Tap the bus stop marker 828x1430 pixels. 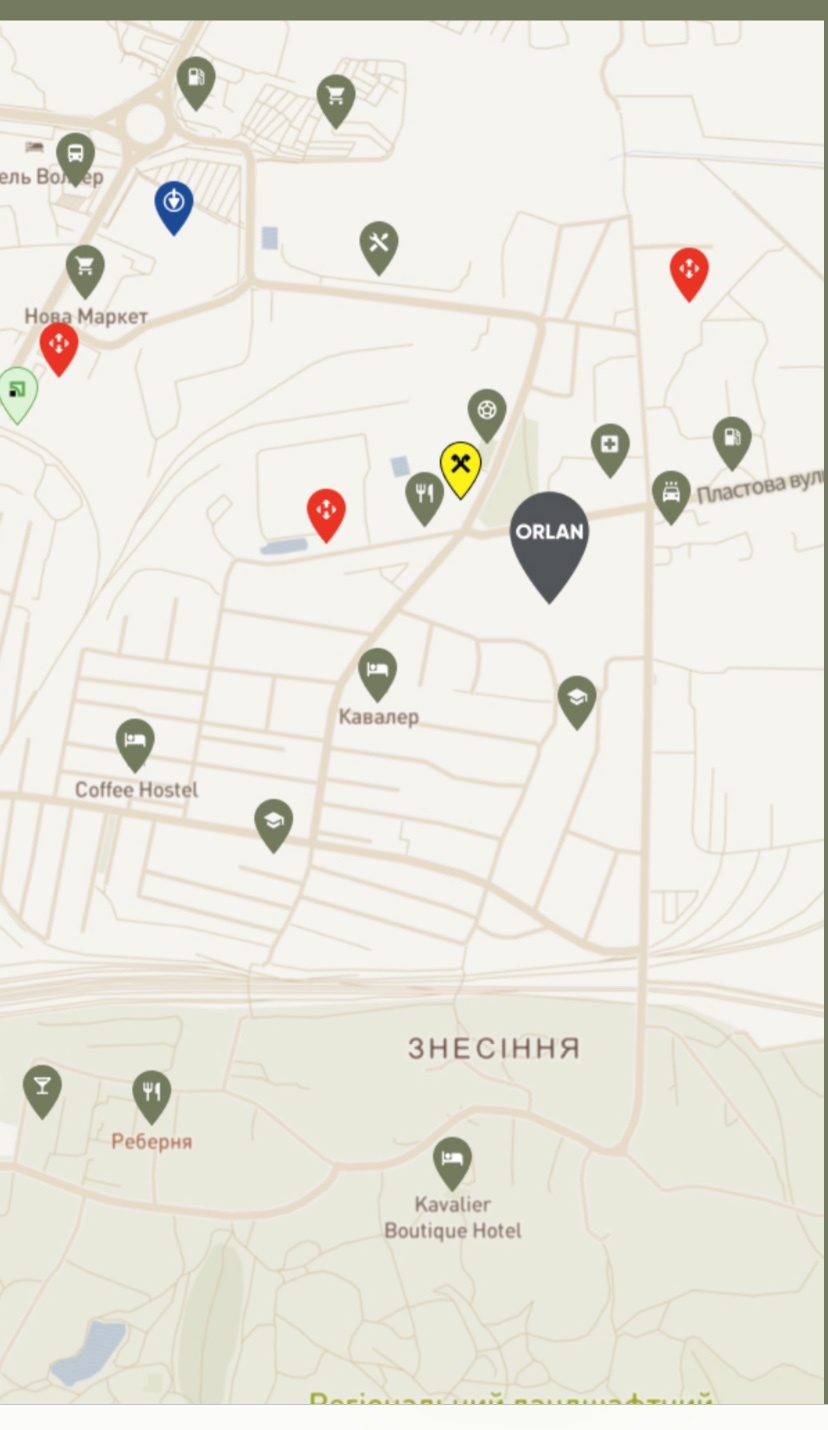[75, 158]
